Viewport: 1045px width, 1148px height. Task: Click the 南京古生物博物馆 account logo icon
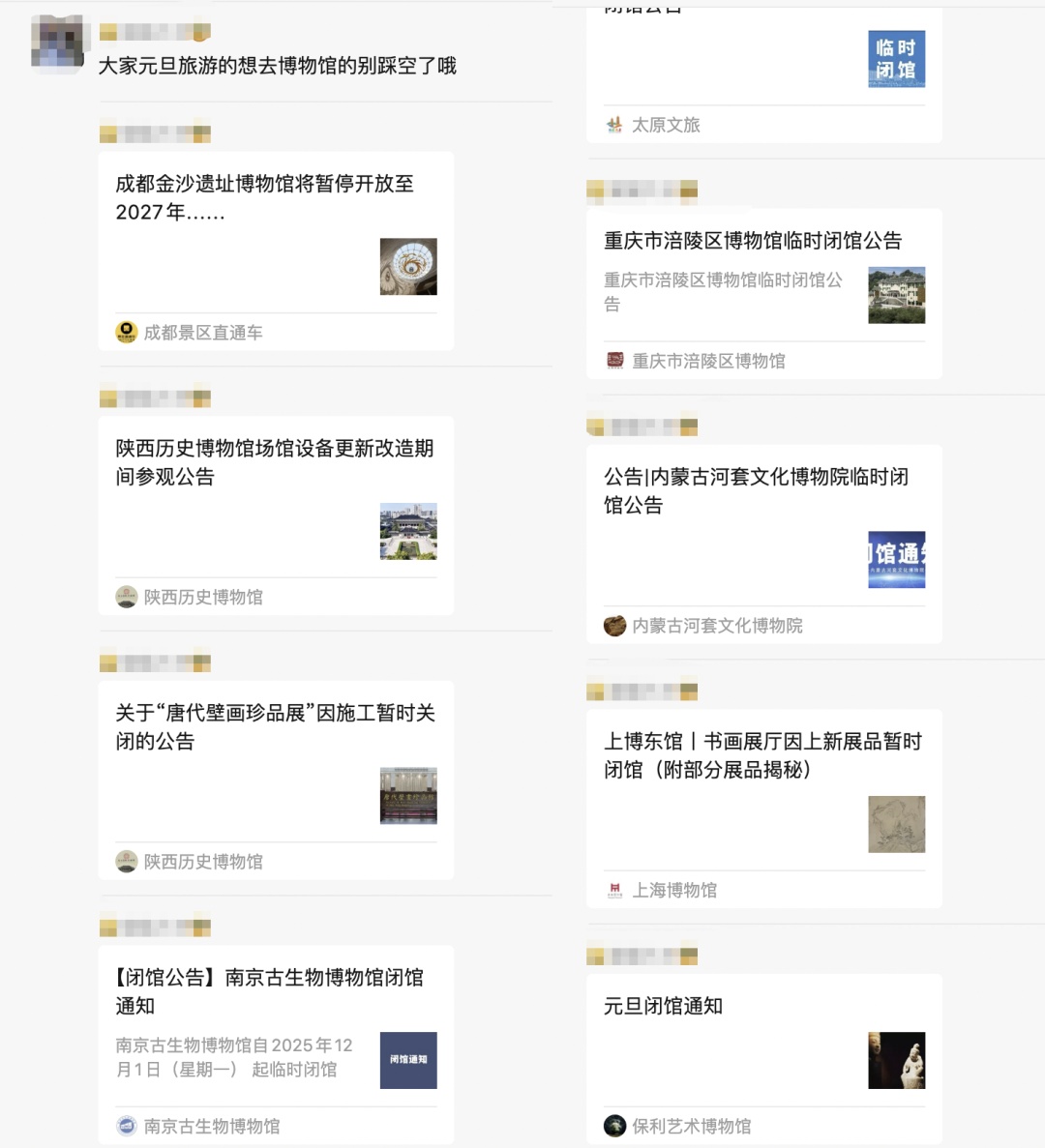127,1126
